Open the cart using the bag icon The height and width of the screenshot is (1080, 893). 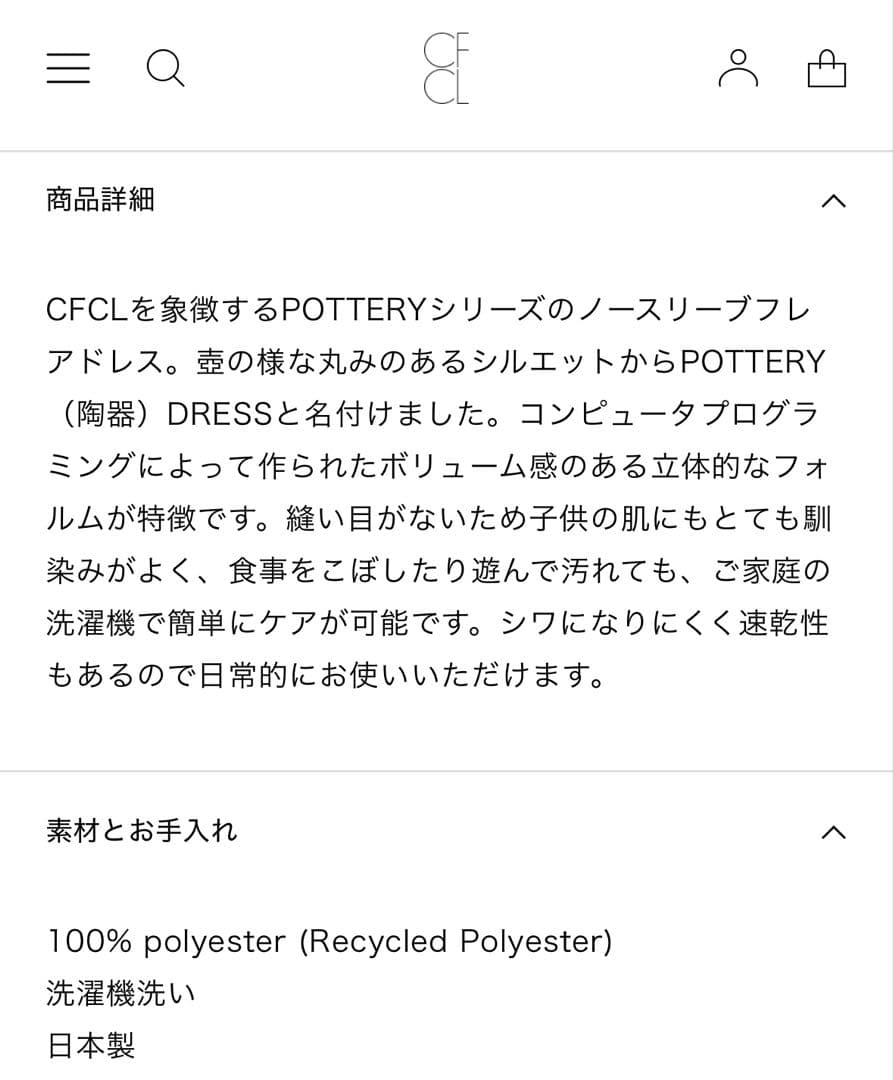tap(827, 68)
